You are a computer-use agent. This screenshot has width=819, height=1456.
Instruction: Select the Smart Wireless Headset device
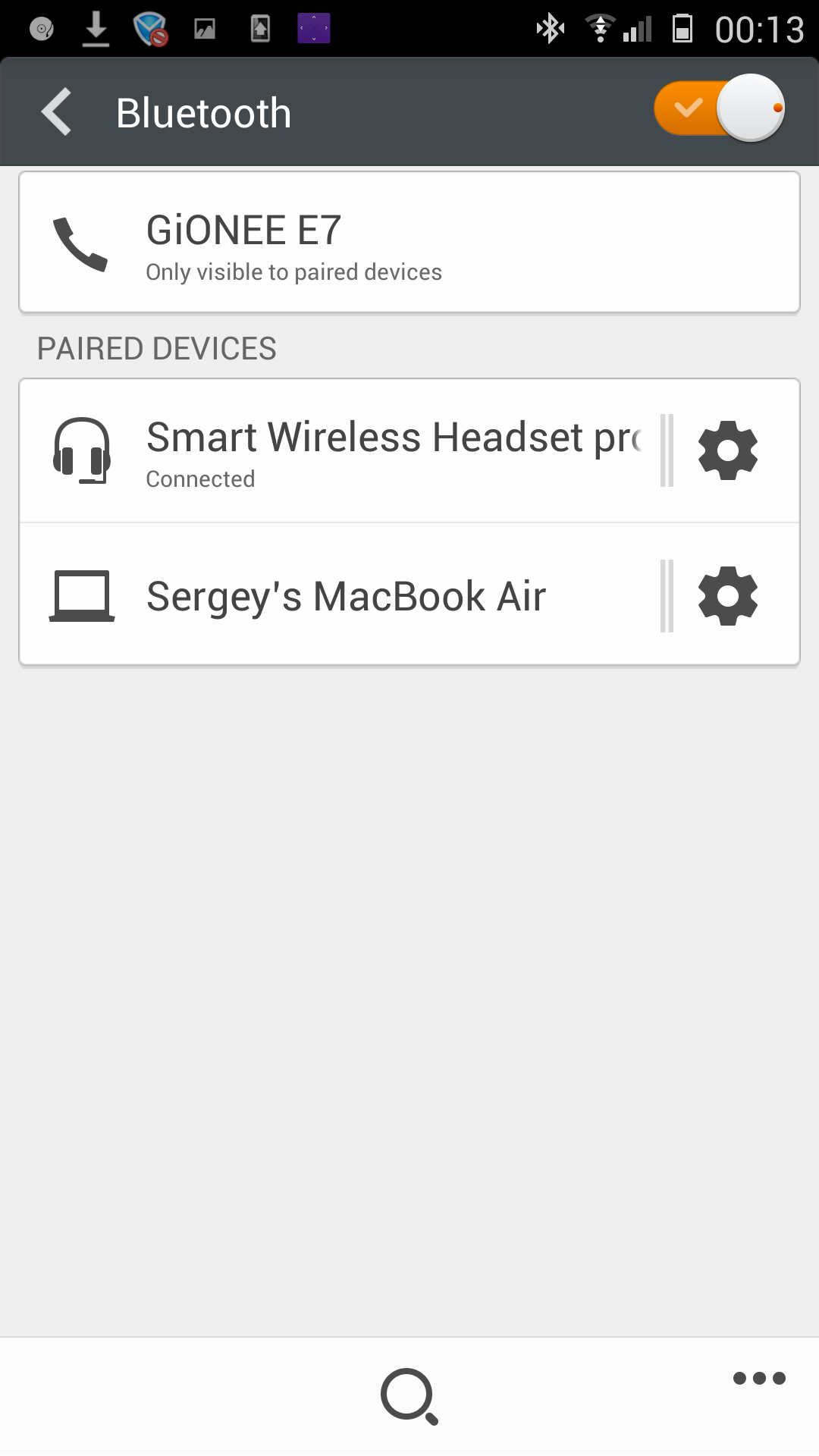pos(341,450)
